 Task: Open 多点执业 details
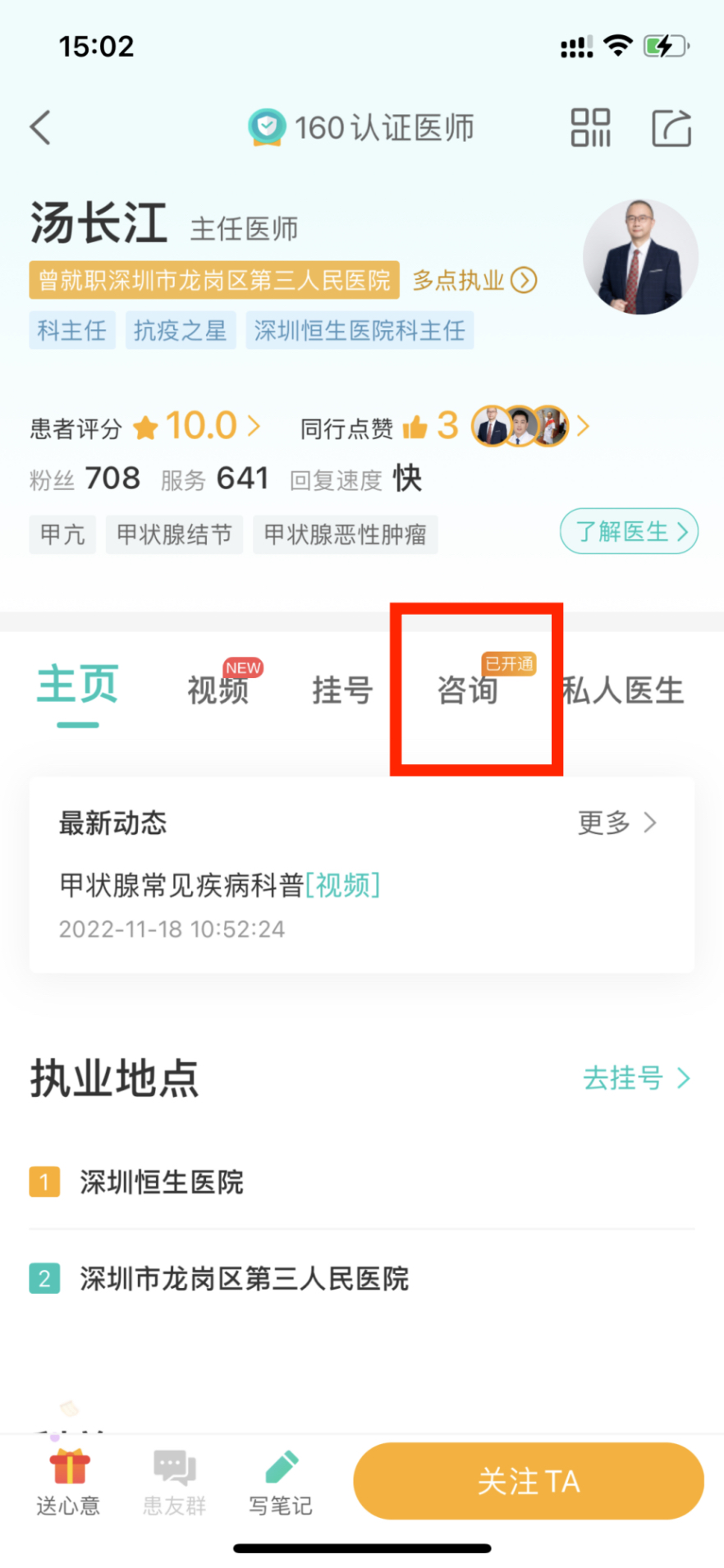474,281
